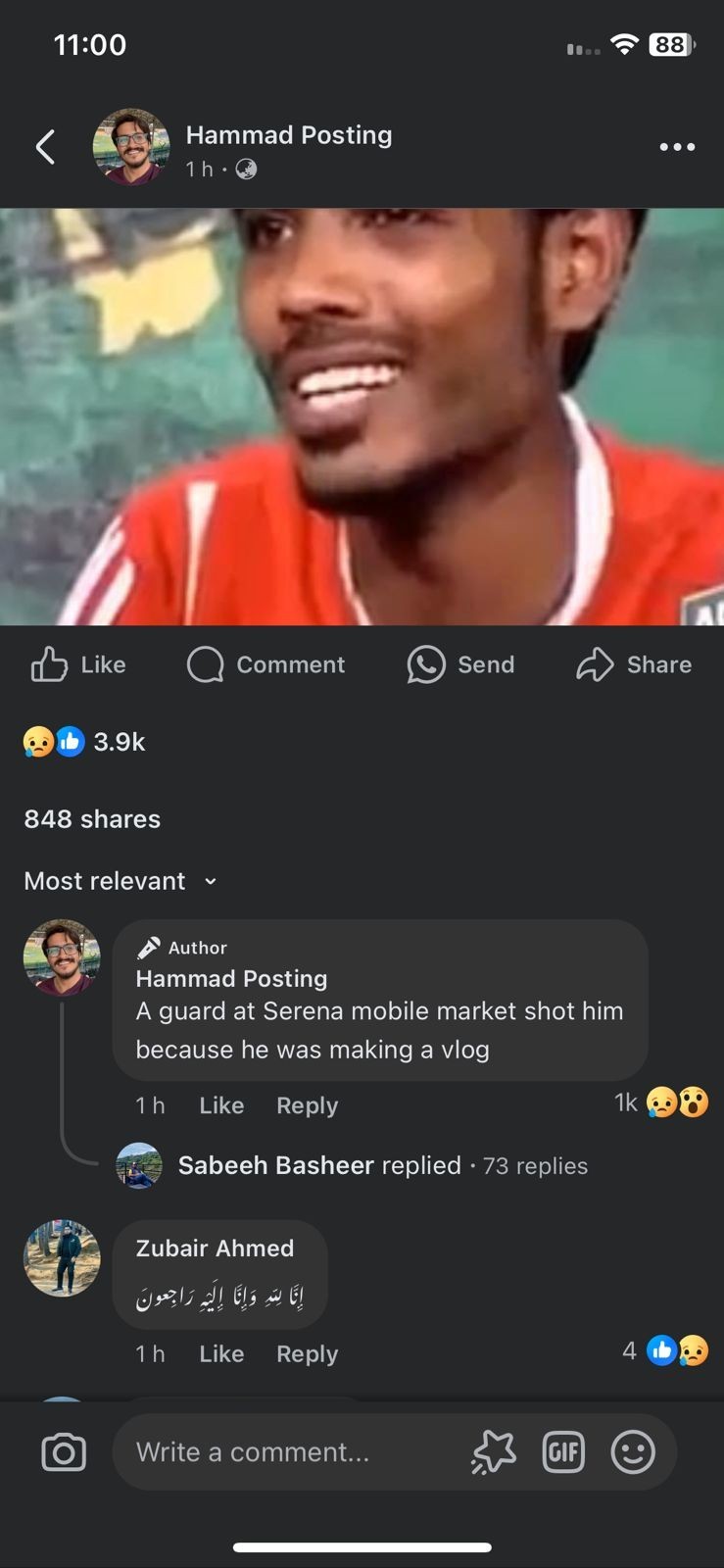
Task: View the 3.9k reactions list
Action: 85,742
